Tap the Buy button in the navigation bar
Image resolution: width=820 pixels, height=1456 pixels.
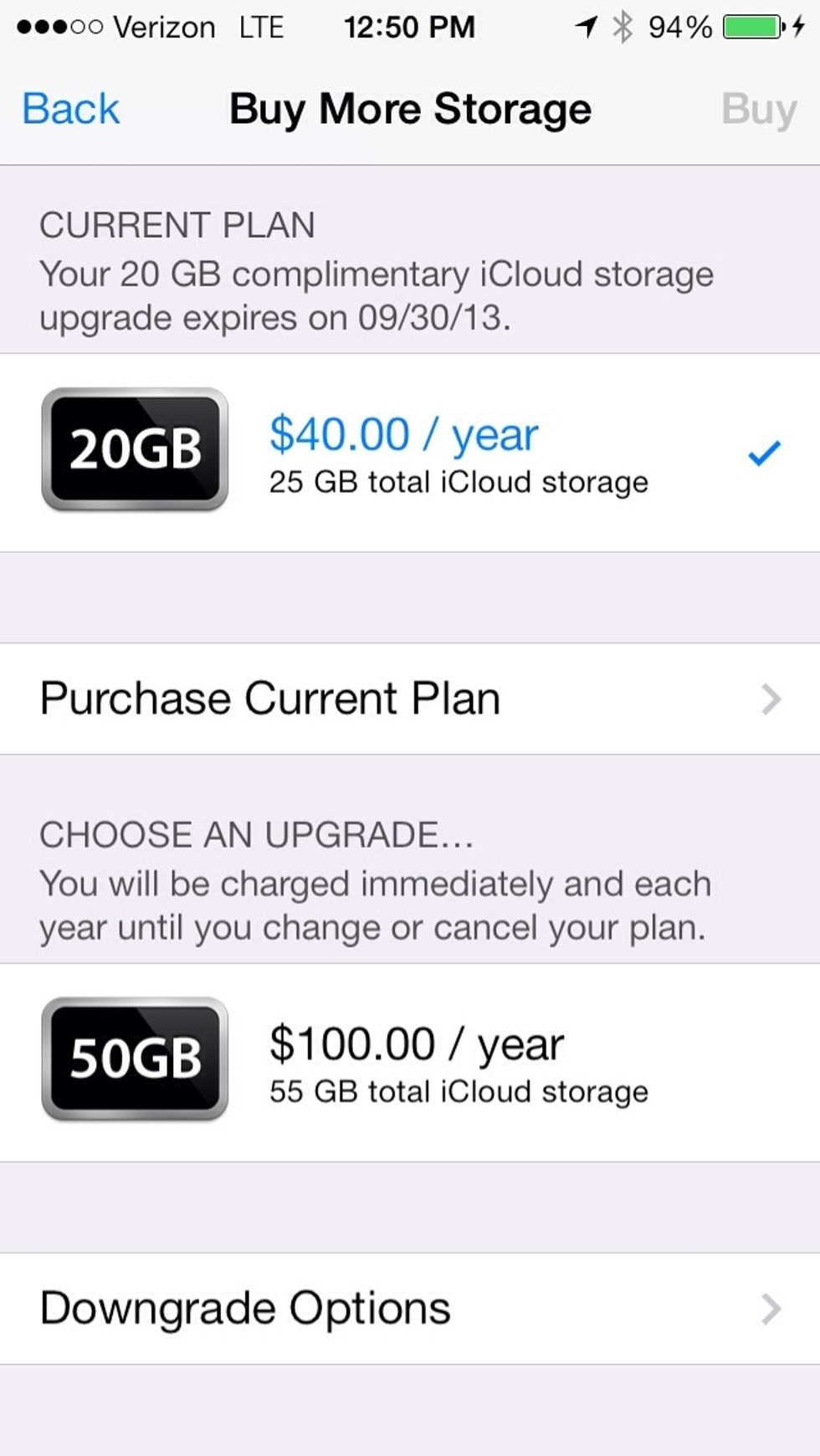758,109
